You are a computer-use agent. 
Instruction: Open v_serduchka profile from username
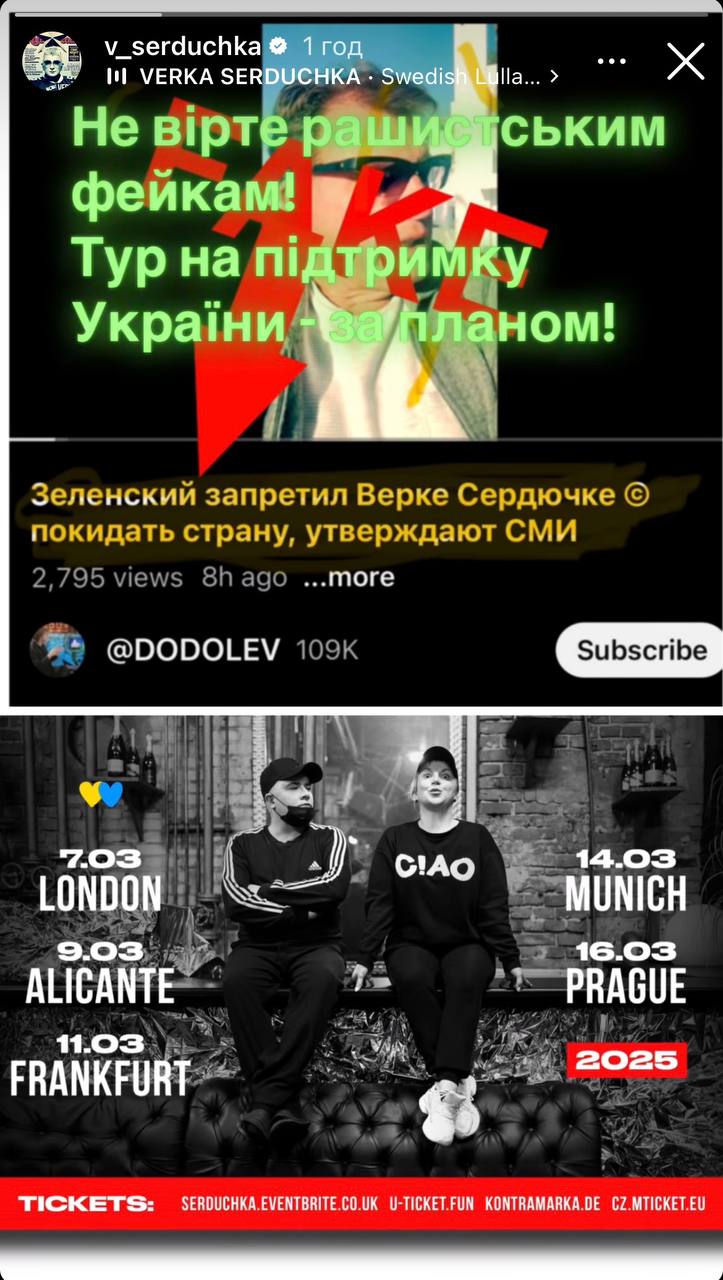(182, 46)
